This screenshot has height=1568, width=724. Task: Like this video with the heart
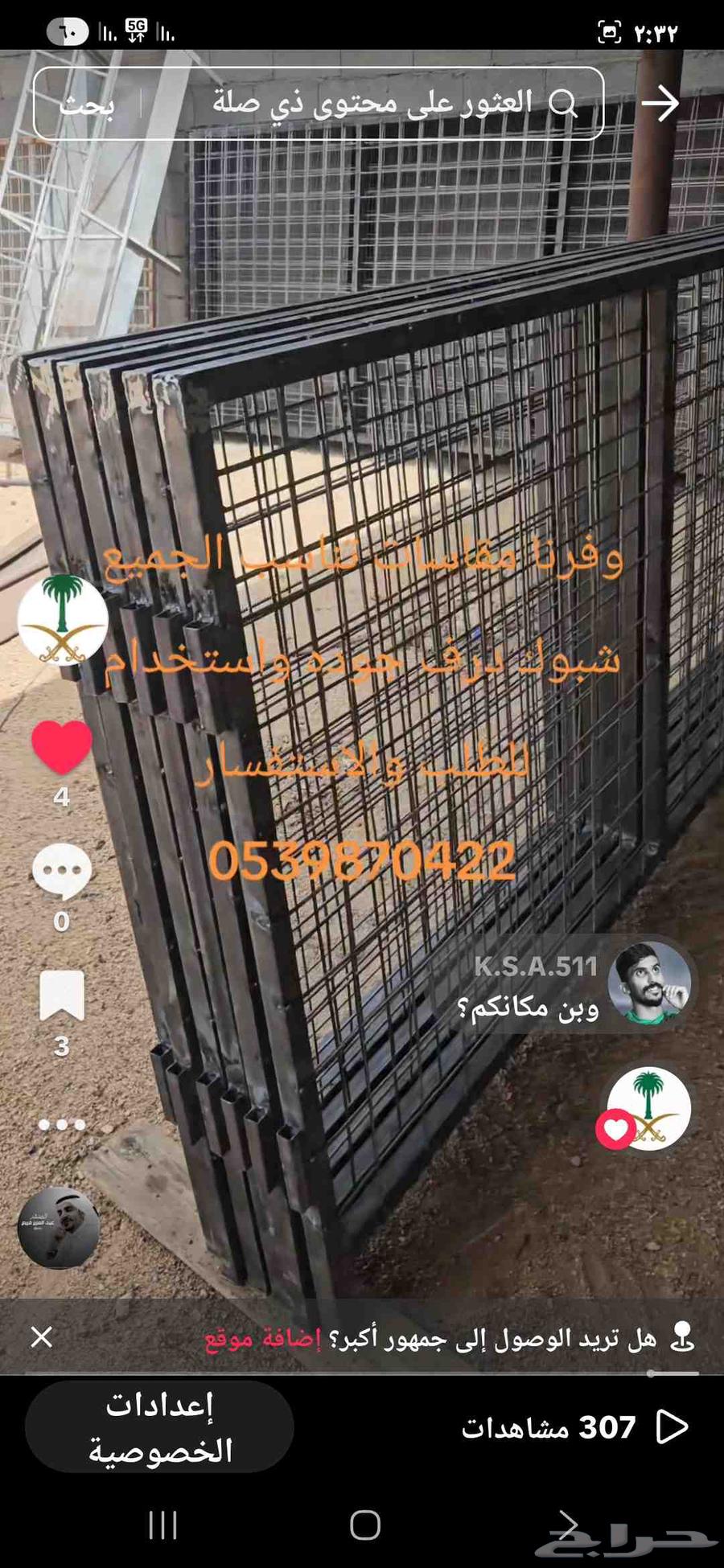[62, 747]
